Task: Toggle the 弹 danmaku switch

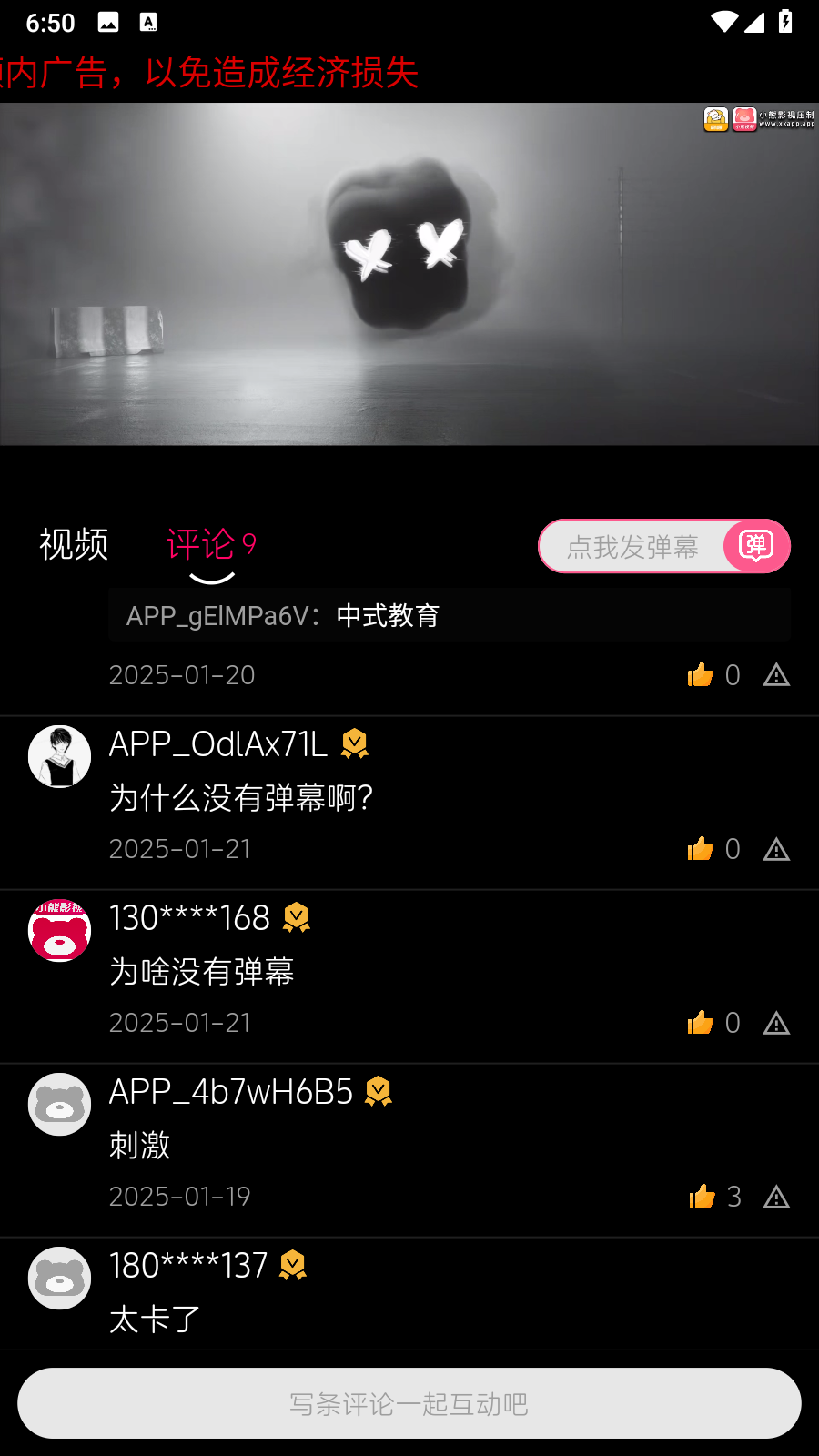Action: [x=756, y=546]
